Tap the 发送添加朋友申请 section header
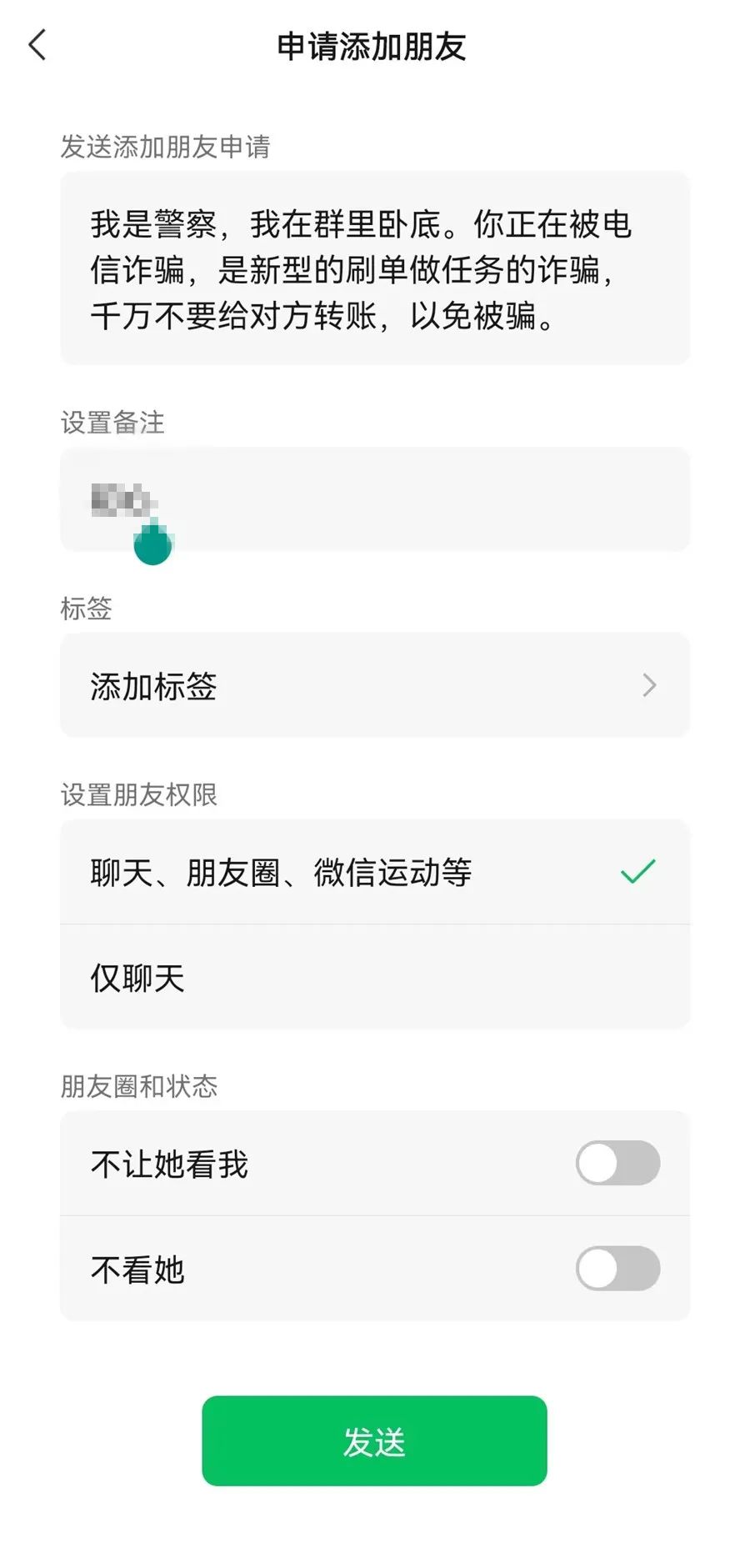The width and height of the screenshot is (750, 1568). pyautogui.click(x=166, y=147)
